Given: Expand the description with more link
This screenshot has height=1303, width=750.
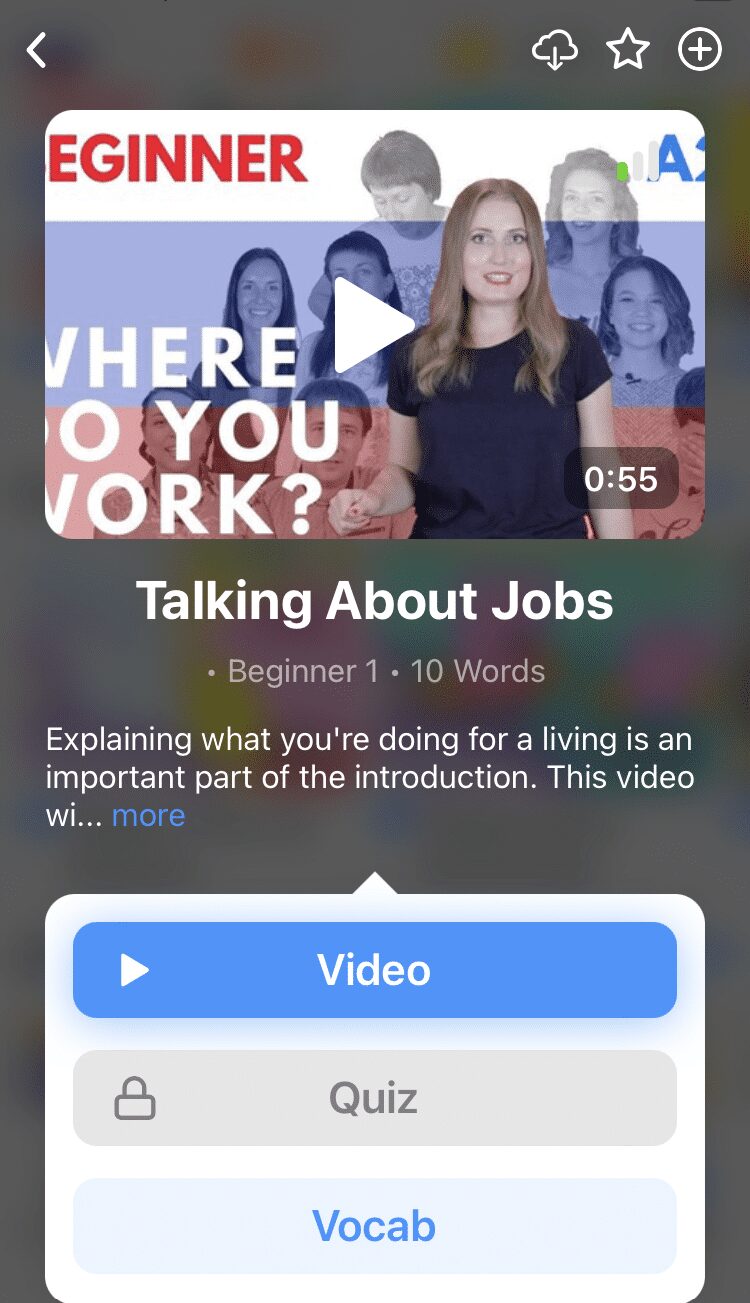Looking at the screenshot, I should coord(148,815).
